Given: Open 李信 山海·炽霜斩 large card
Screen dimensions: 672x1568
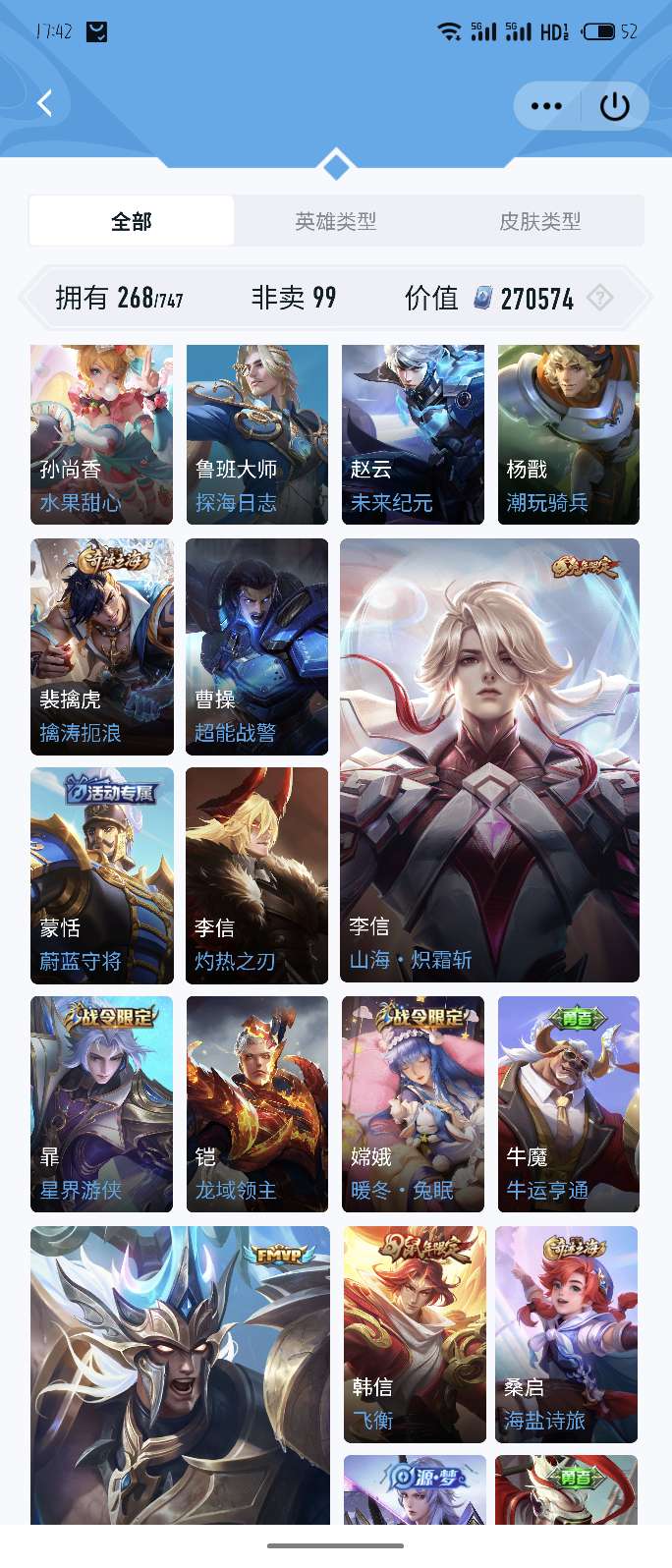Looking at the screenshot, I should pyautogui.click(x=489, y=760).
